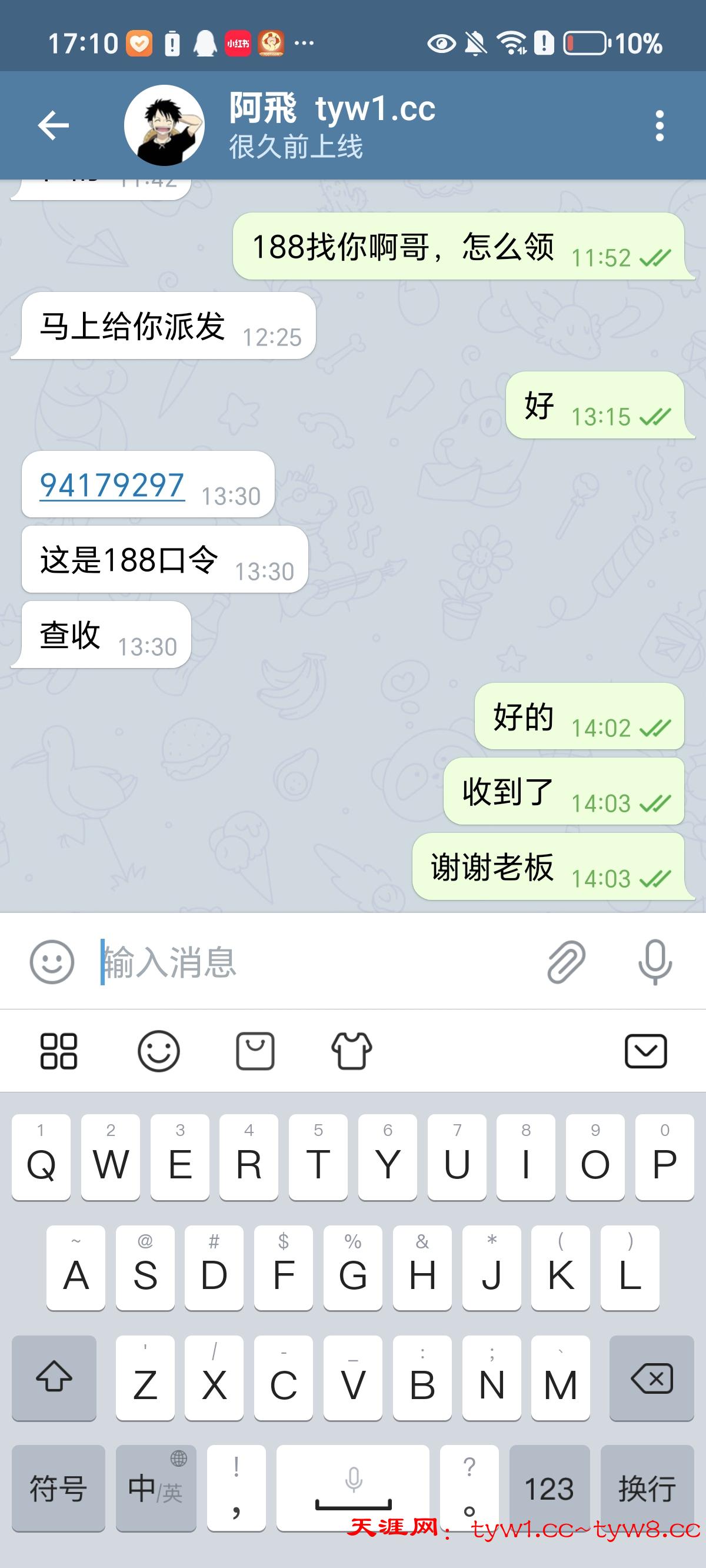Attach a file with the paperclip

566,962
